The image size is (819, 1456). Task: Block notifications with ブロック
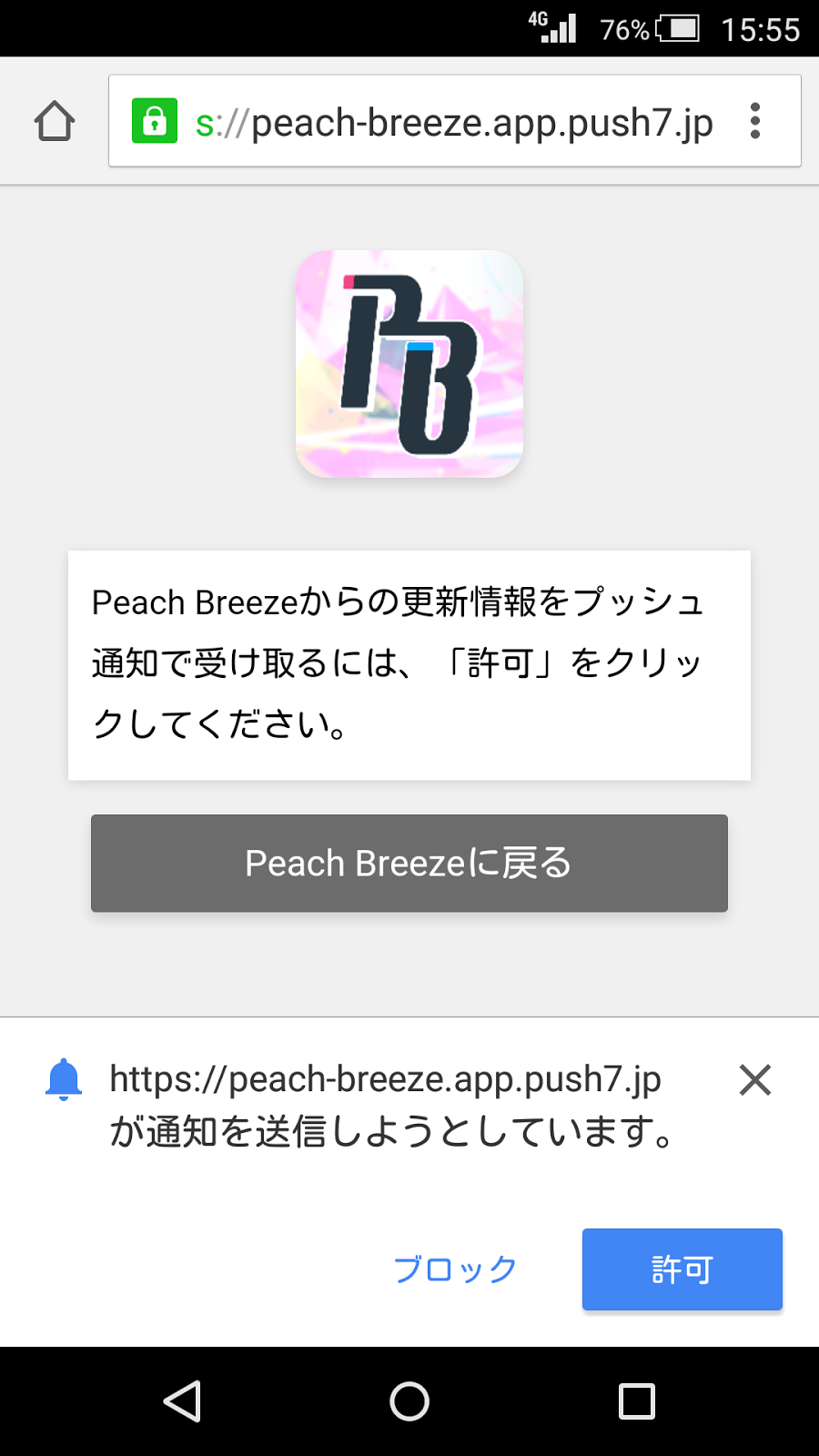[455, 1269]
